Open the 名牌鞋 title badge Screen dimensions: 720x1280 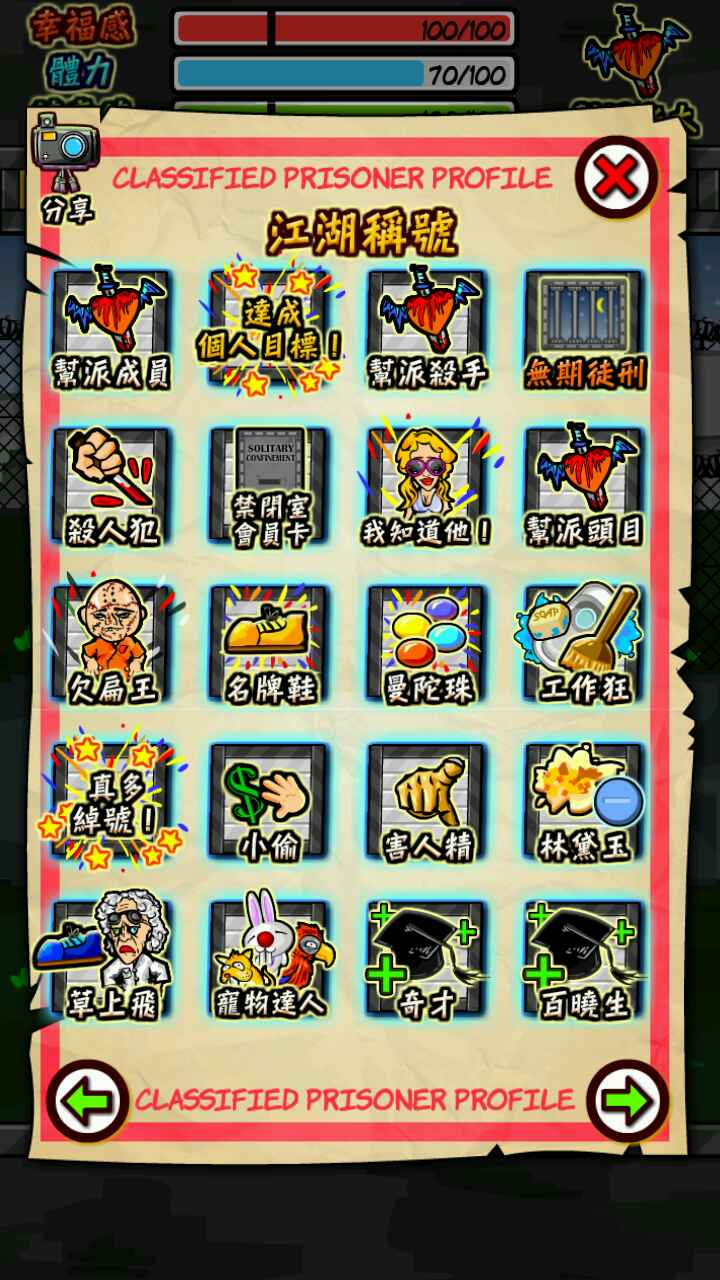click(x=269, y=644)
